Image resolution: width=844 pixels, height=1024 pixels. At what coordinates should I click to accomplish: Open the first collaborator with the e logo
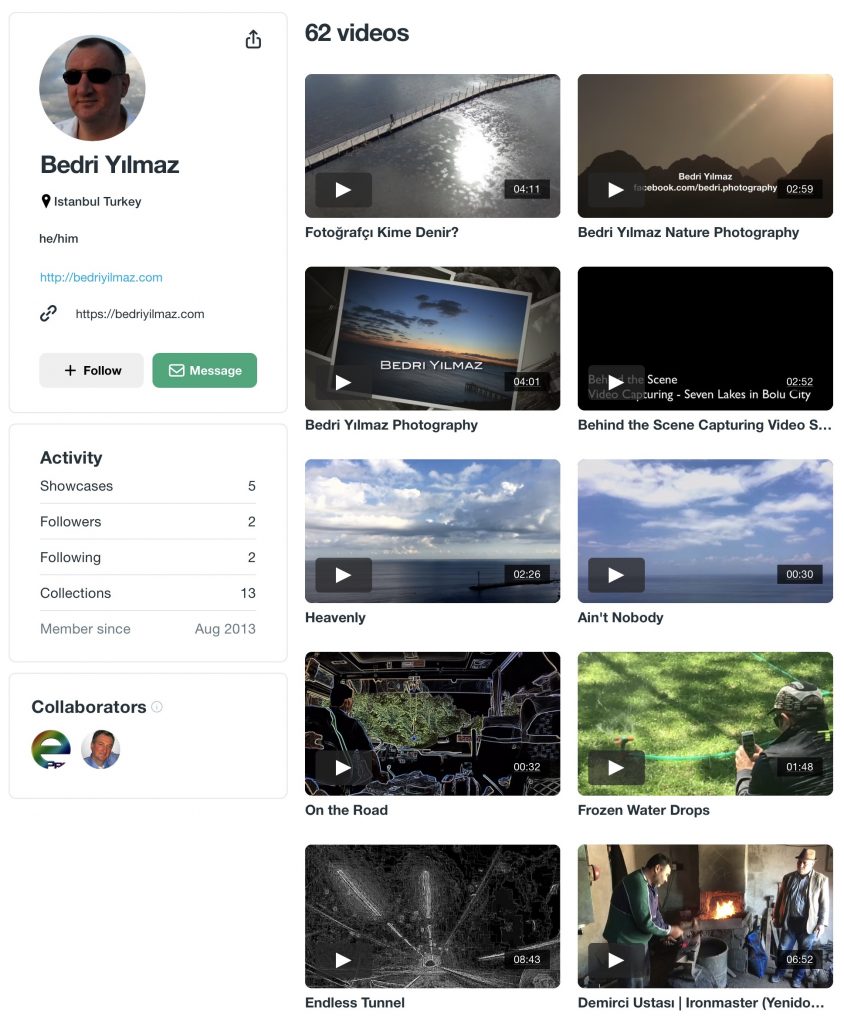51,749
